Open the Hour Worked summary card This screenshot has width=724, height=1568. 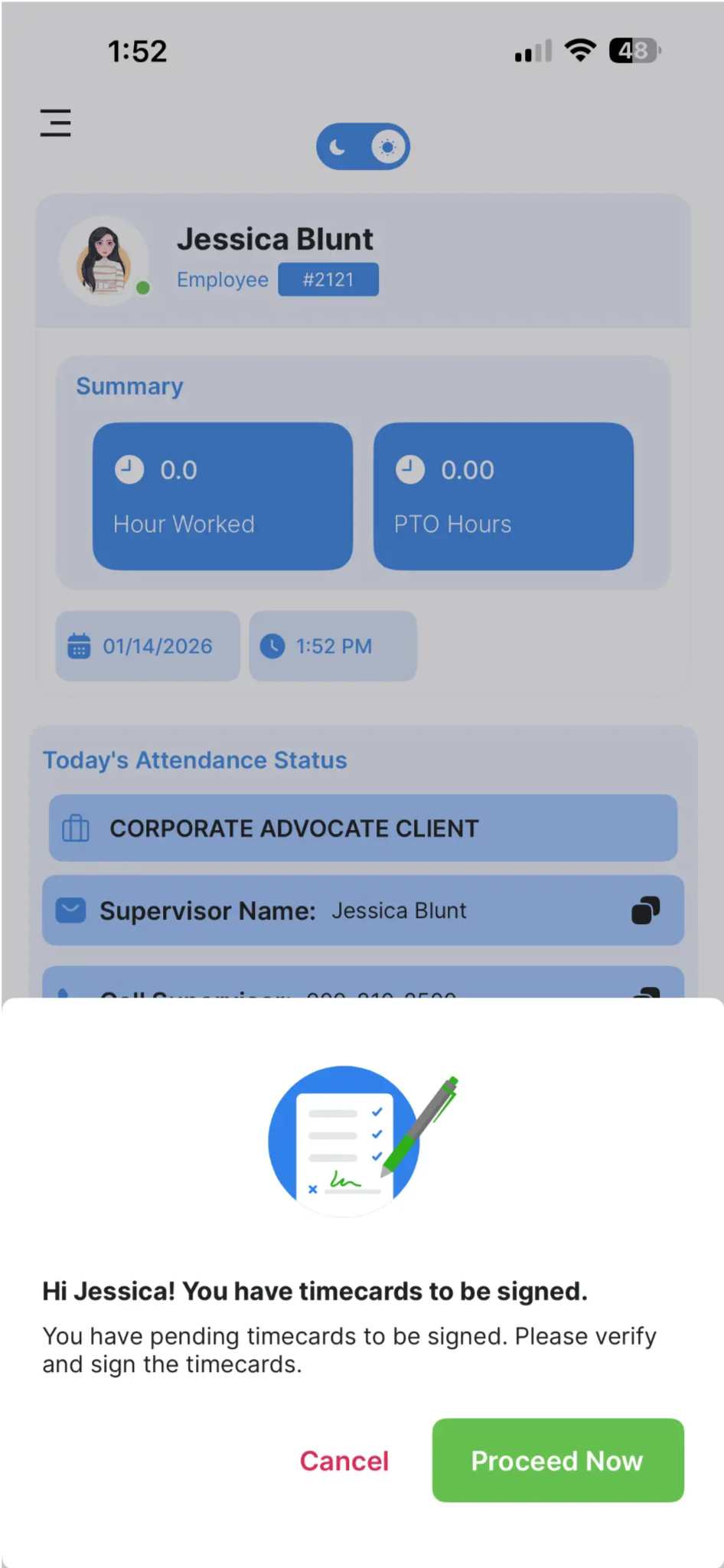tap(223, 496)
